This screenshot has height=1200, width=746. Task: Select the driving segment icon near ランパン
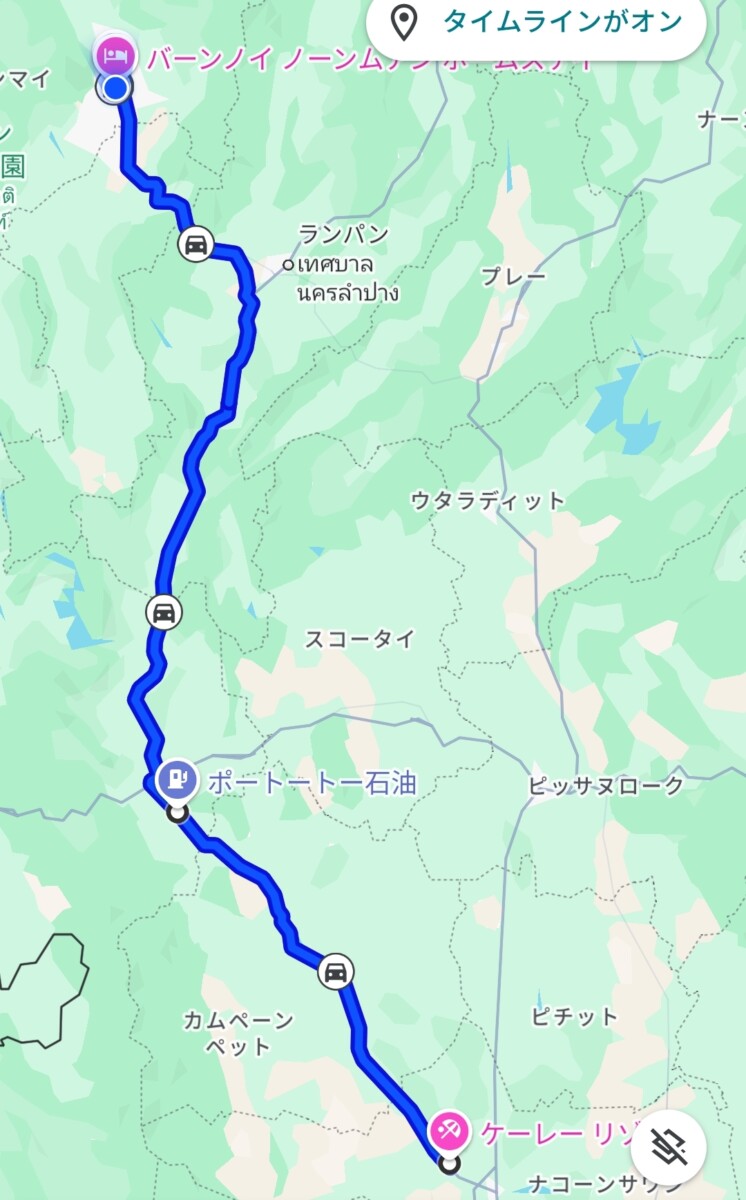(x=196, y=243)
